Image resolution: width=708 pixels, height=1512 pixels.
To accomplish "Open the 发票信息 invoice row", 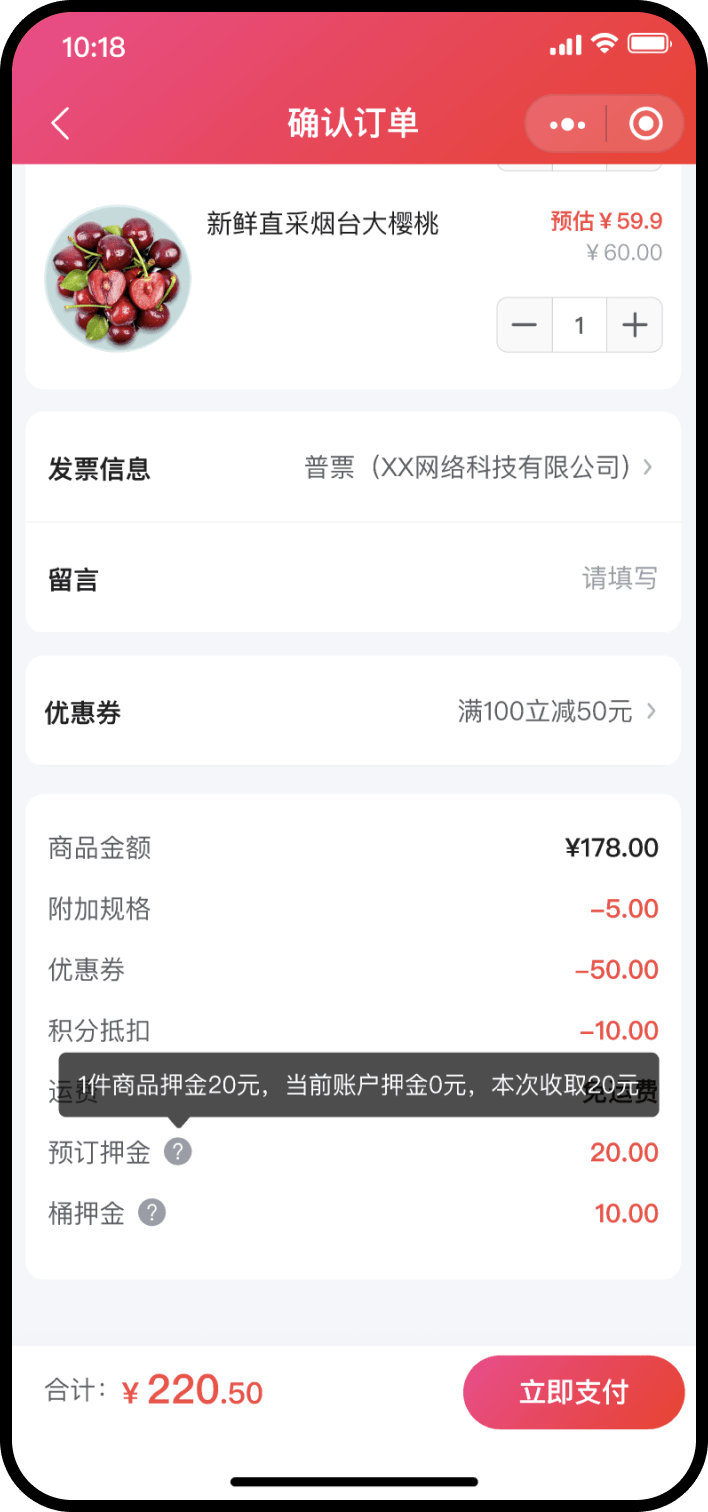I will tap(353, 468).
